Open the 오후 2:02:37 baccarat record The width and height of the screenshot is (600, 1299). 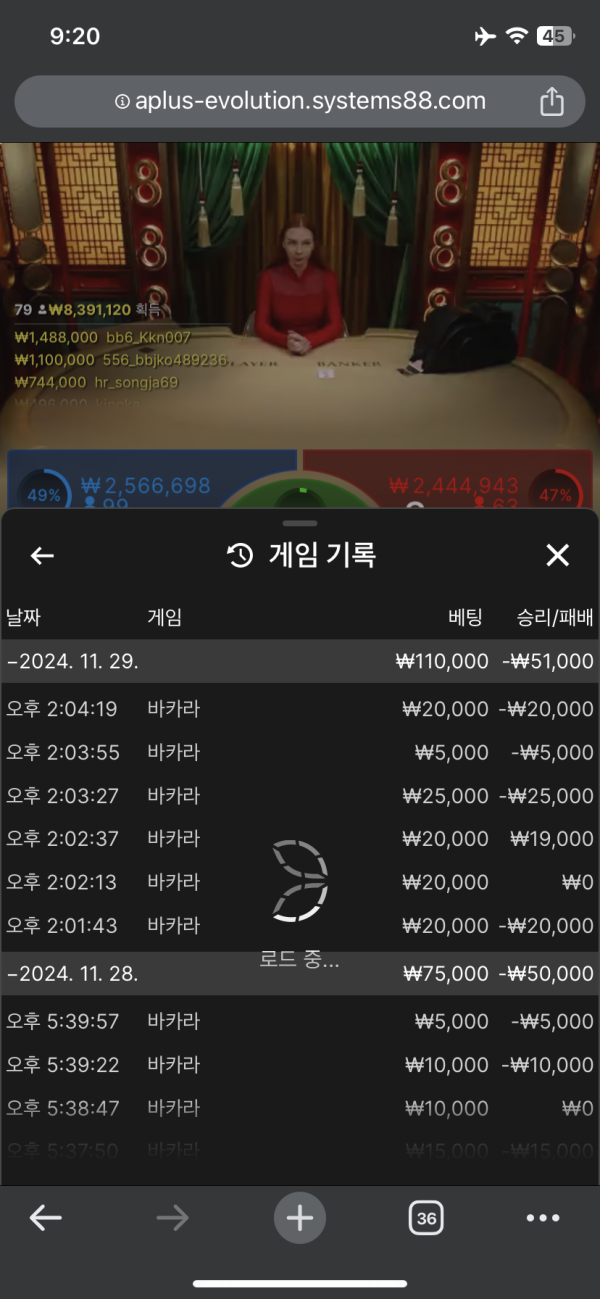click(300, 839)
